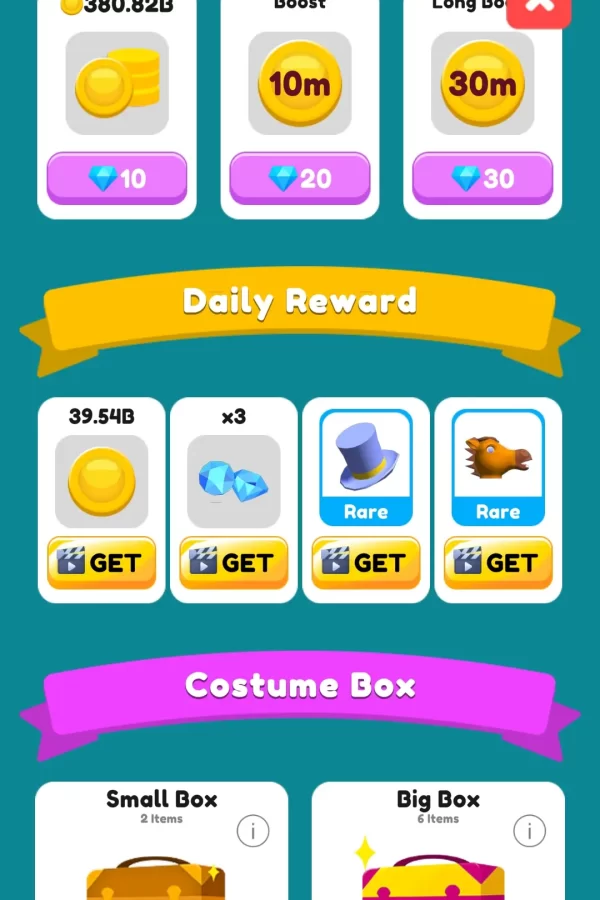The width and height of the screenshot is (600, 900).
Task: Open Big Box info icon
Action: [529, 830]
